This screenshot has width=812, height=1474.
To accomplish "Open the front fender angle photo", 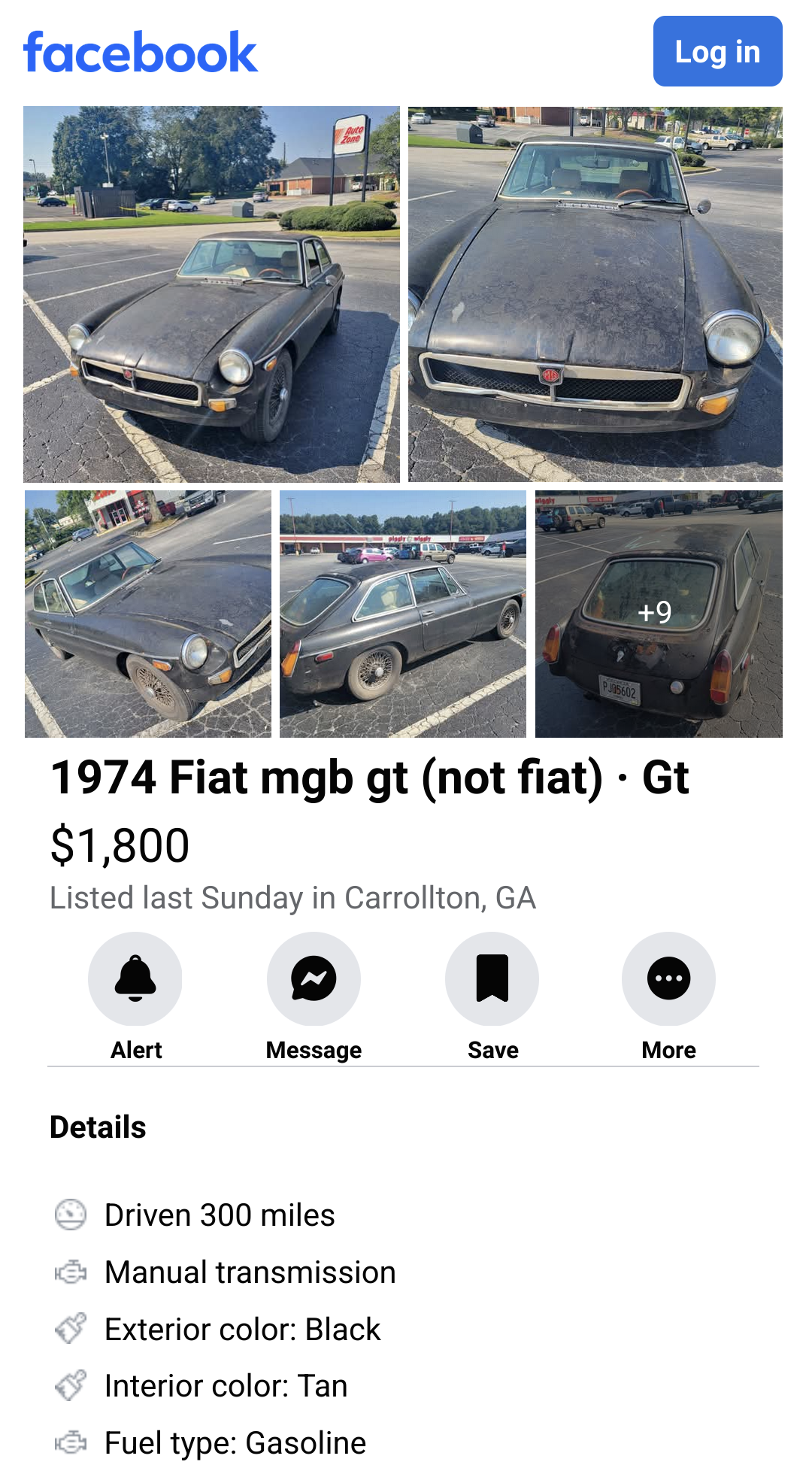I will pyautogui.click(x=148, y=614).
